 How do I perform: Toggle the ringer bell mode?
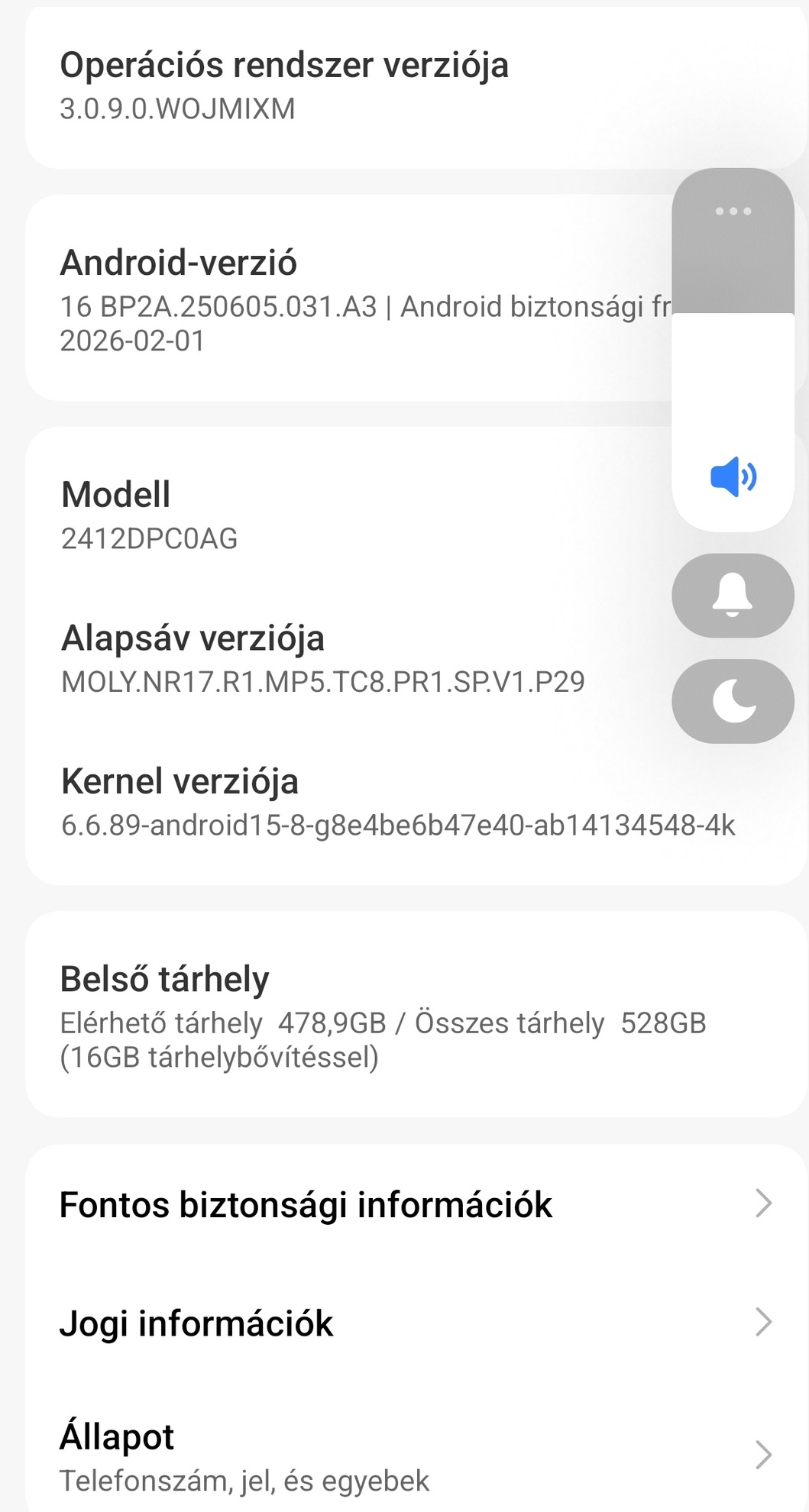[x=733, y=595]
